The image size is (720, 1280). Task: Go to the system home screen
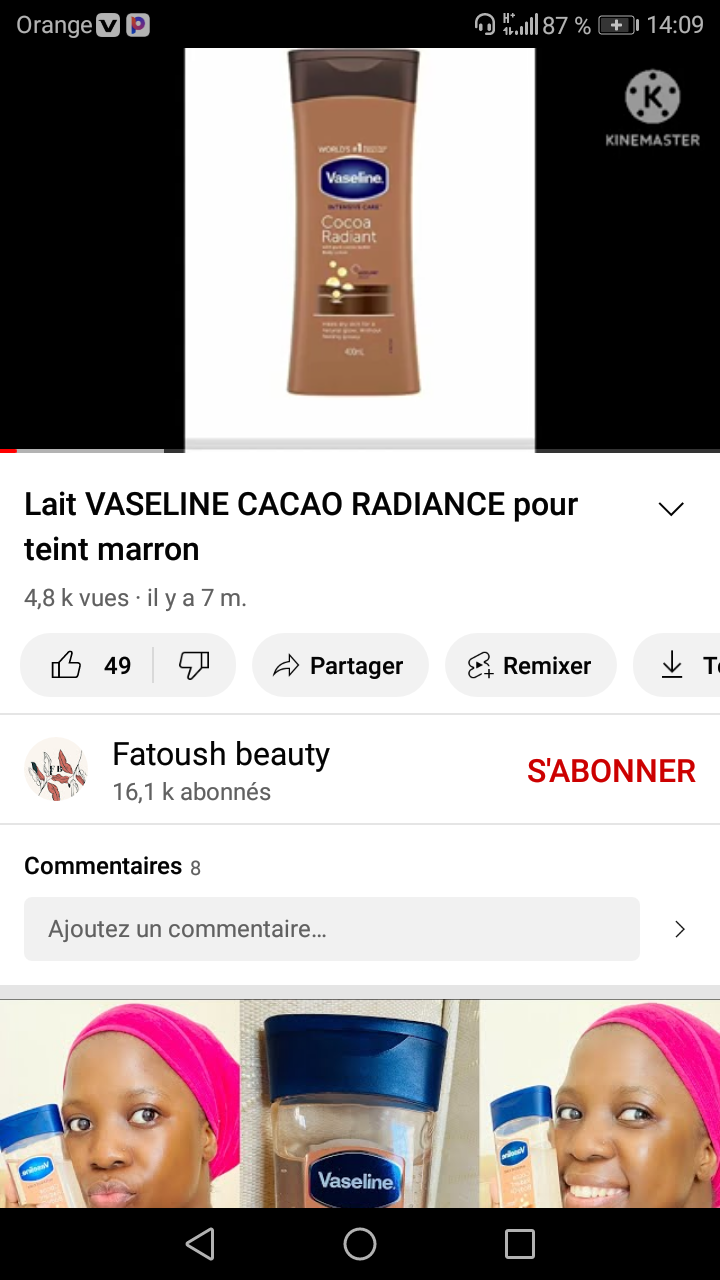point(360,1244)
